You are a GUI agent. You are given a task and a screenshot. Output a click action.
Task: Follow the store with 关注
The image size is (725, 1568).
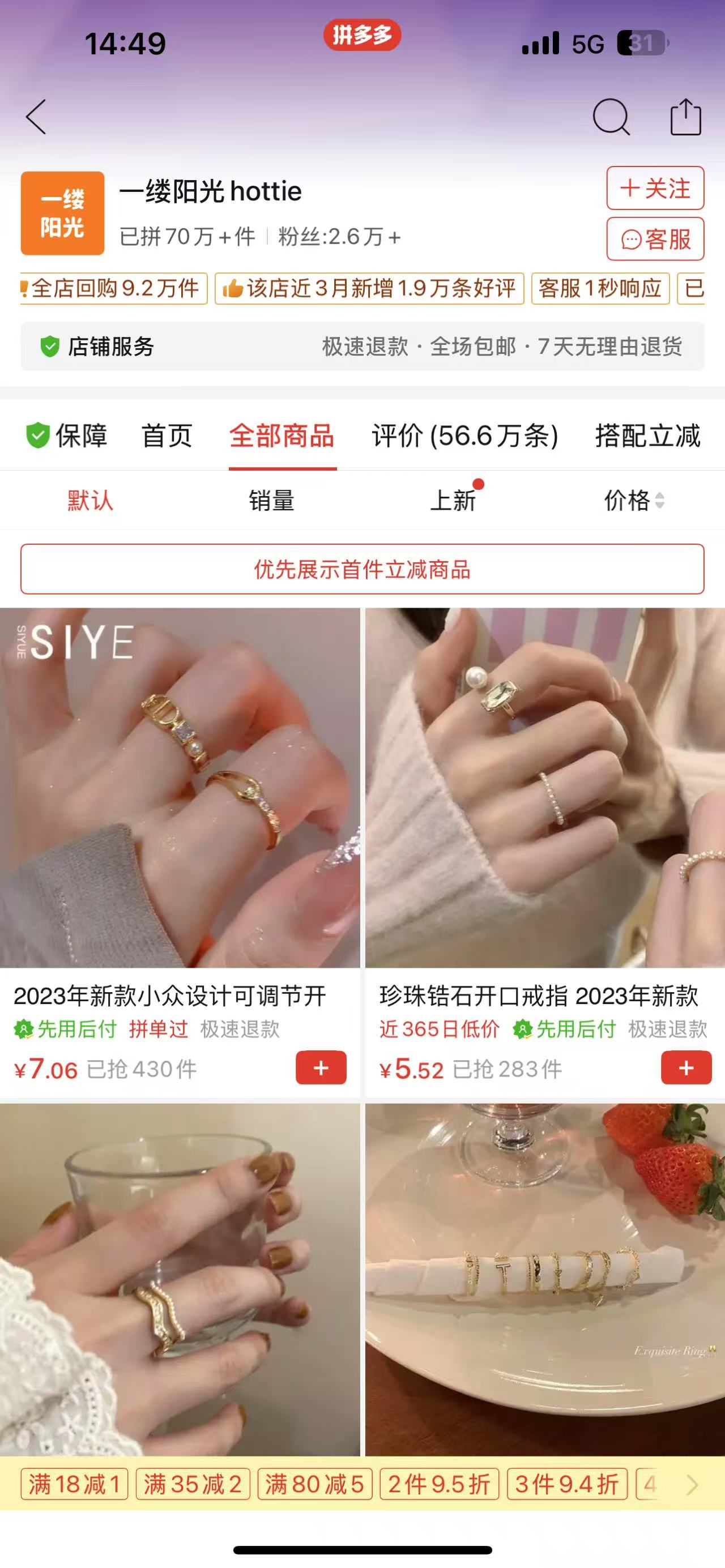[x=655, y=188]
